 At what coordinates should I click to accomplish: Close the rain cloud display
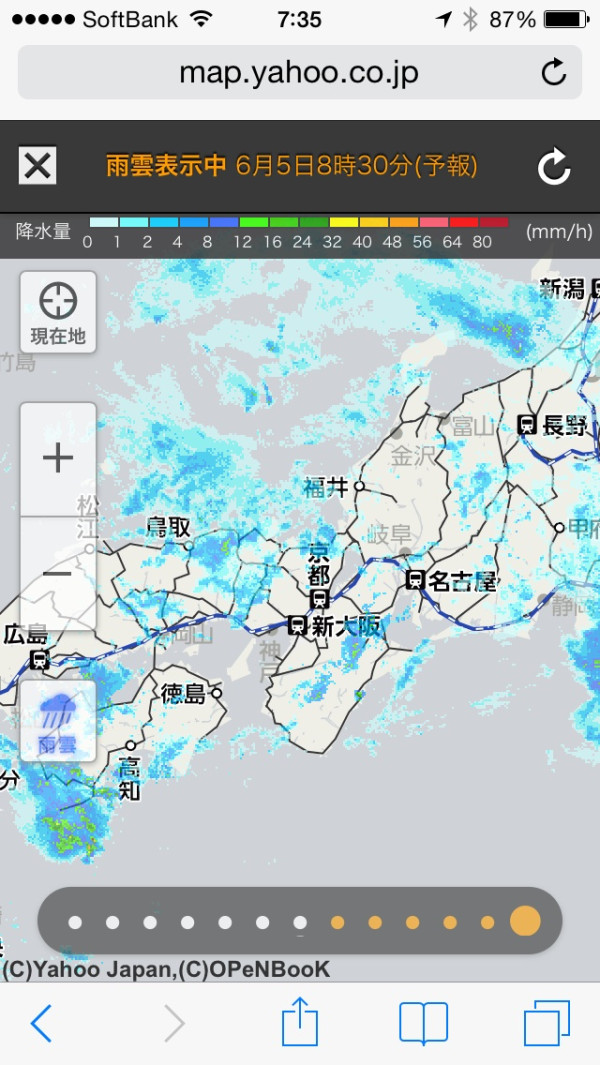tap(37, 166)
